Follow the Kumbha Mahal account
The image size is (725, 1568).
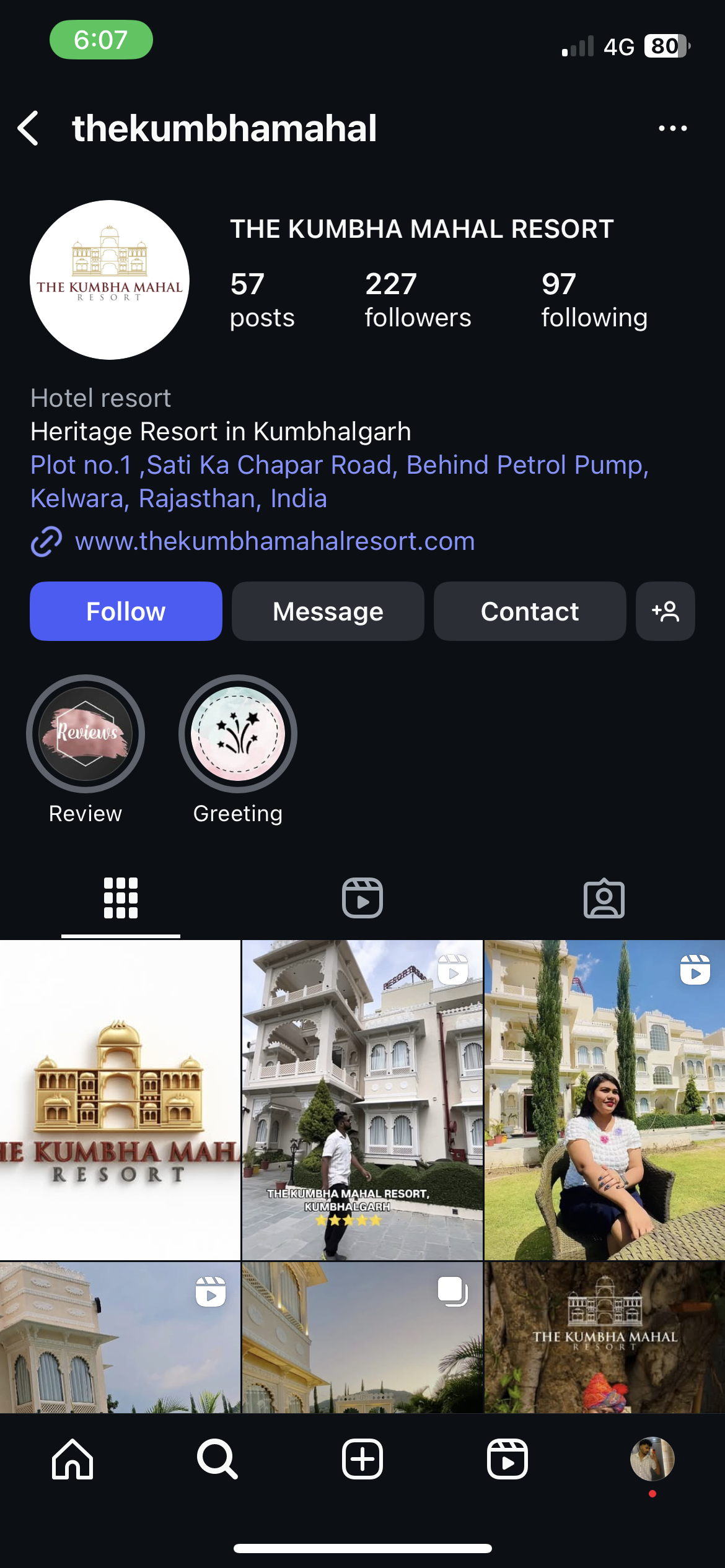click(126, 611)
